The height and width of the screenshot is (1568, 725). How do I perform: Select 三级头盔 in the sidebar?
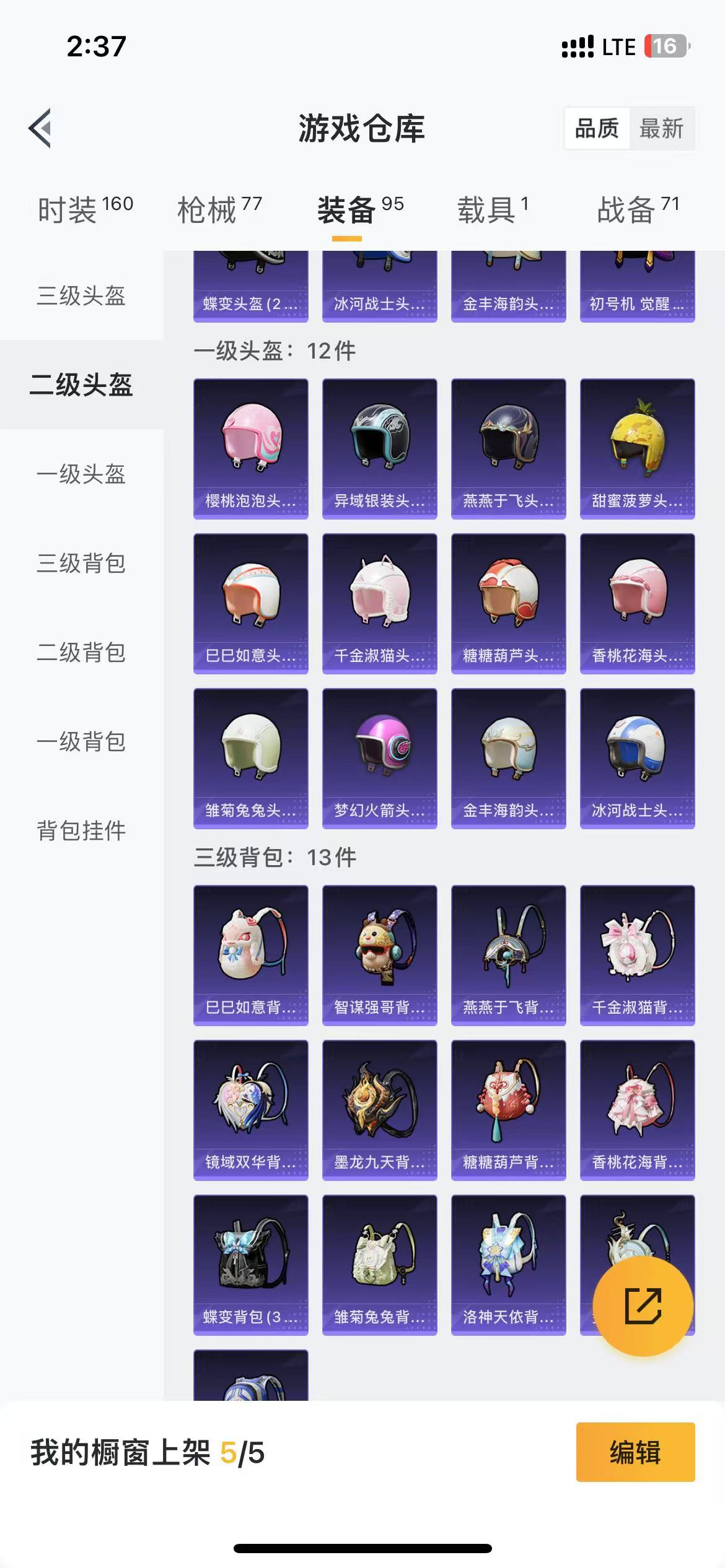point(81,295)
